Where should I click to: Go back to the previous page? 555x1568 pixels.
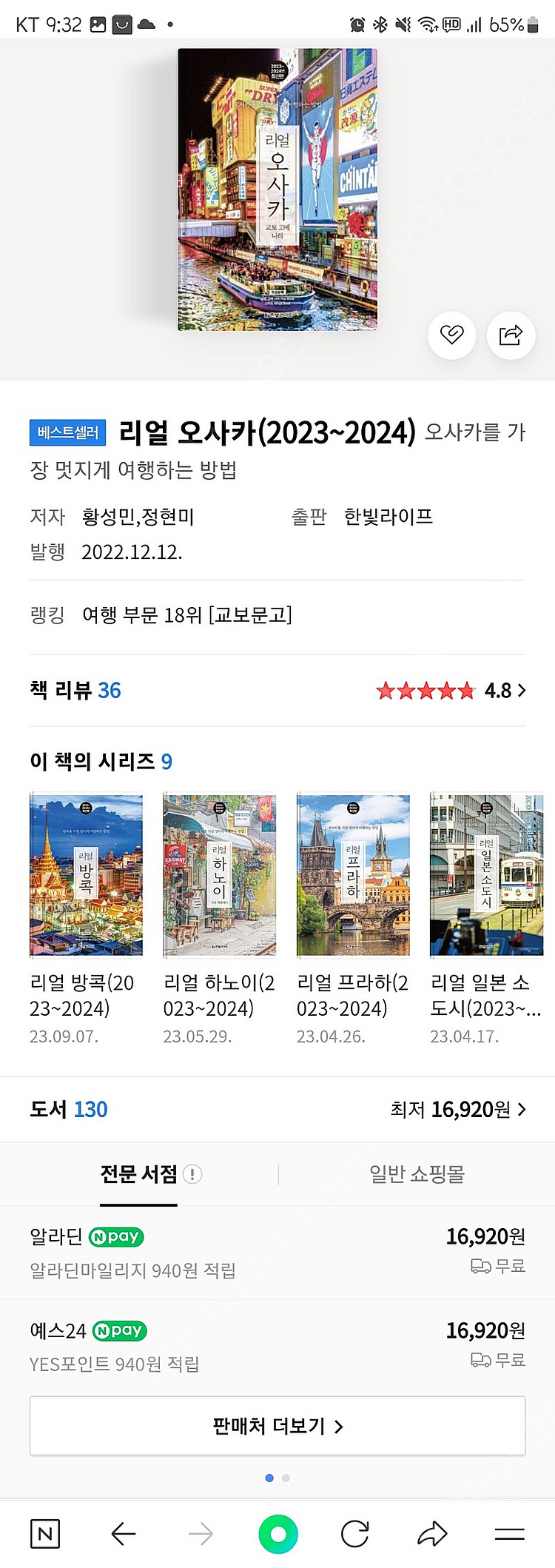coord(123,1534)
